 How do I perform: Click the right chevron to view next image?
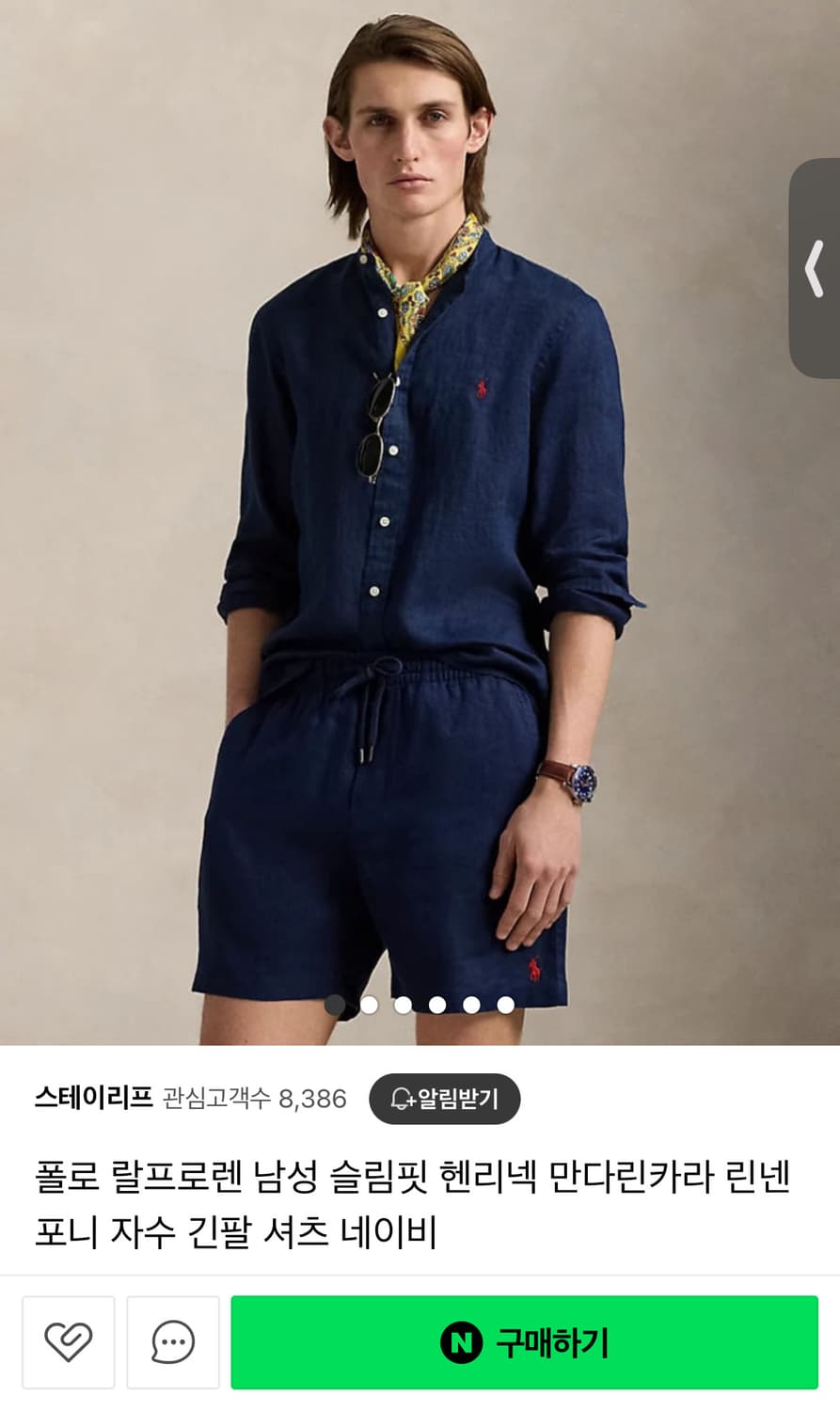[815, 266]
